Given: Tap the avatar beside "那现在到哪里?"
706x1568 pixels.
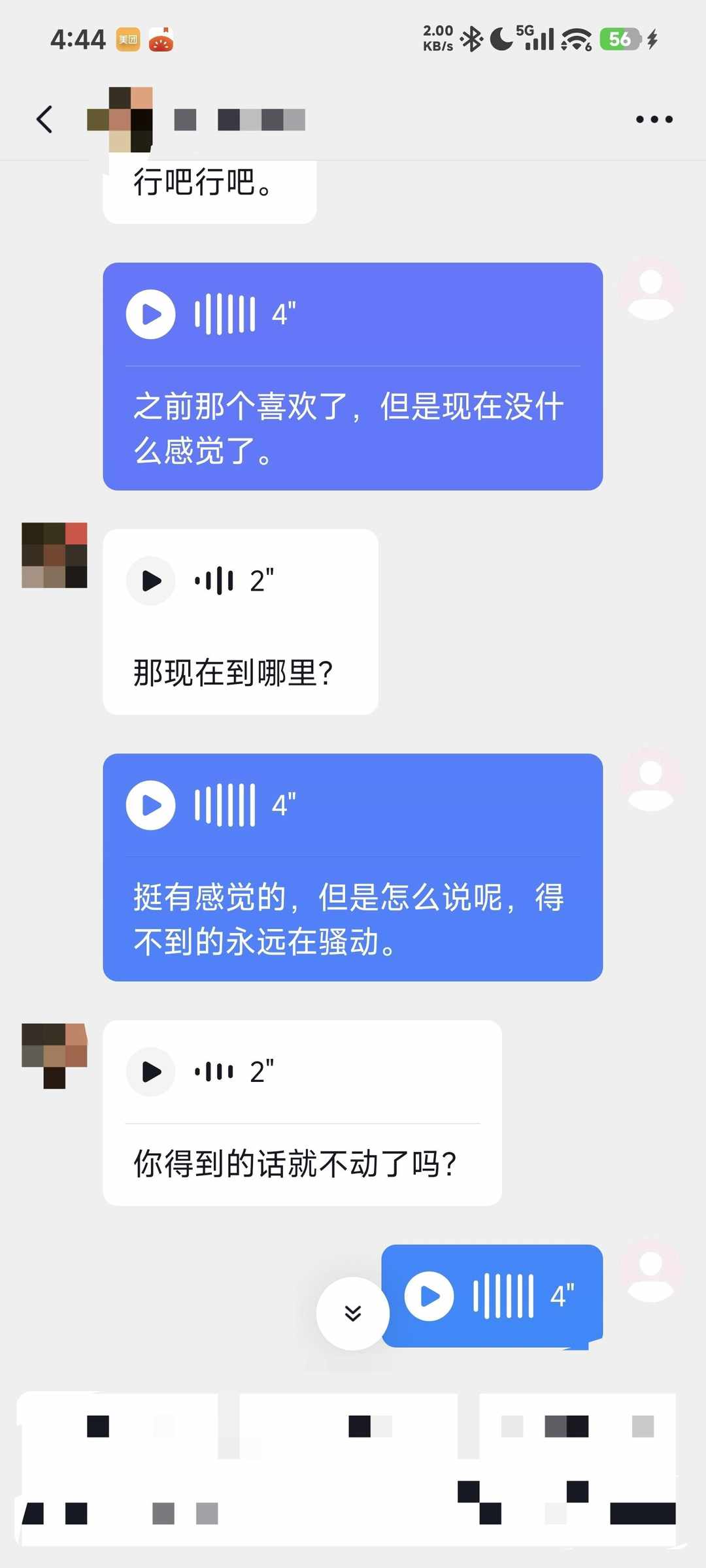Looking at the screenshot, I should 54,559.
